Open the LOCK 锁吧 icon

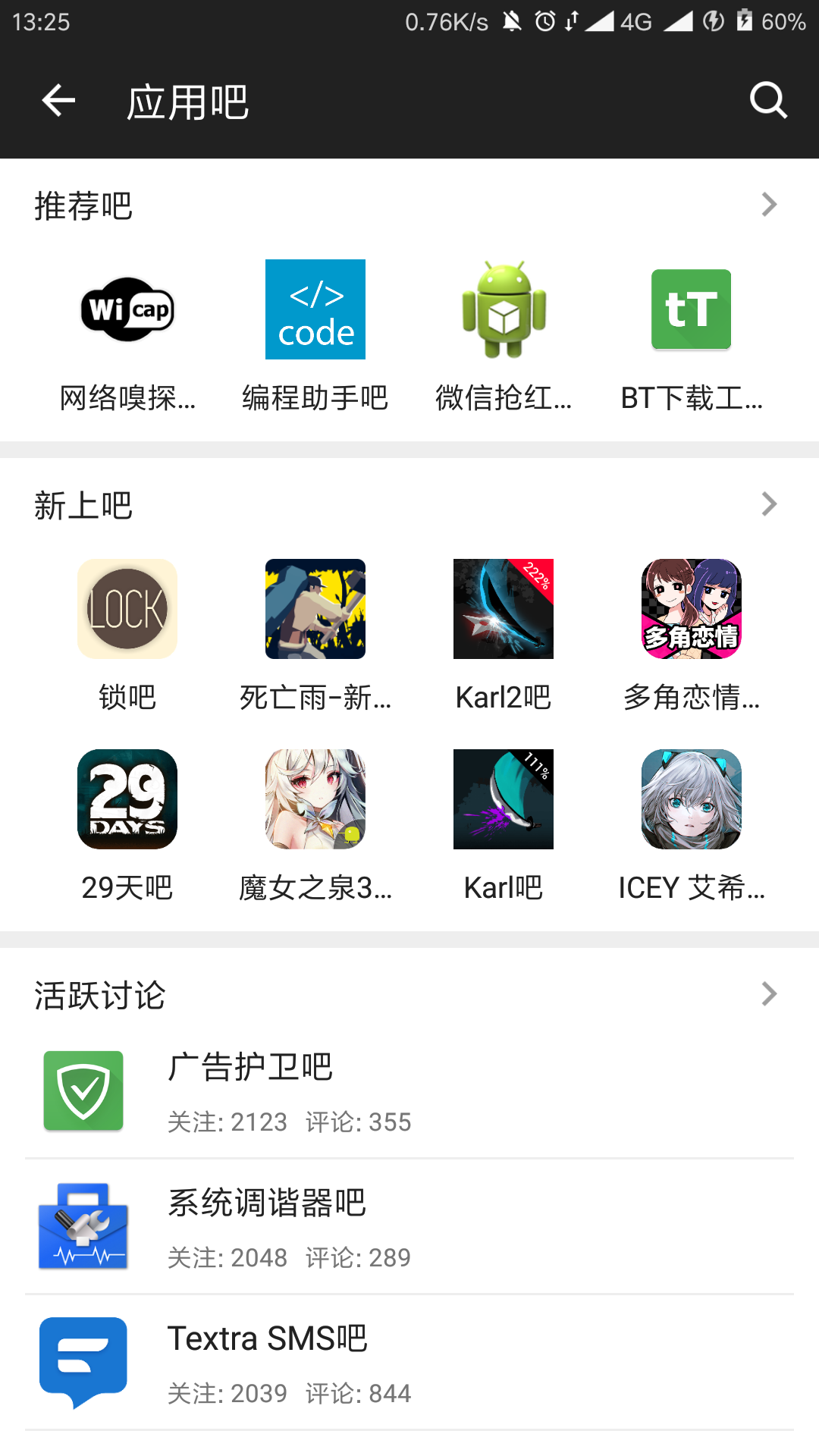click(x=126, y=609)
